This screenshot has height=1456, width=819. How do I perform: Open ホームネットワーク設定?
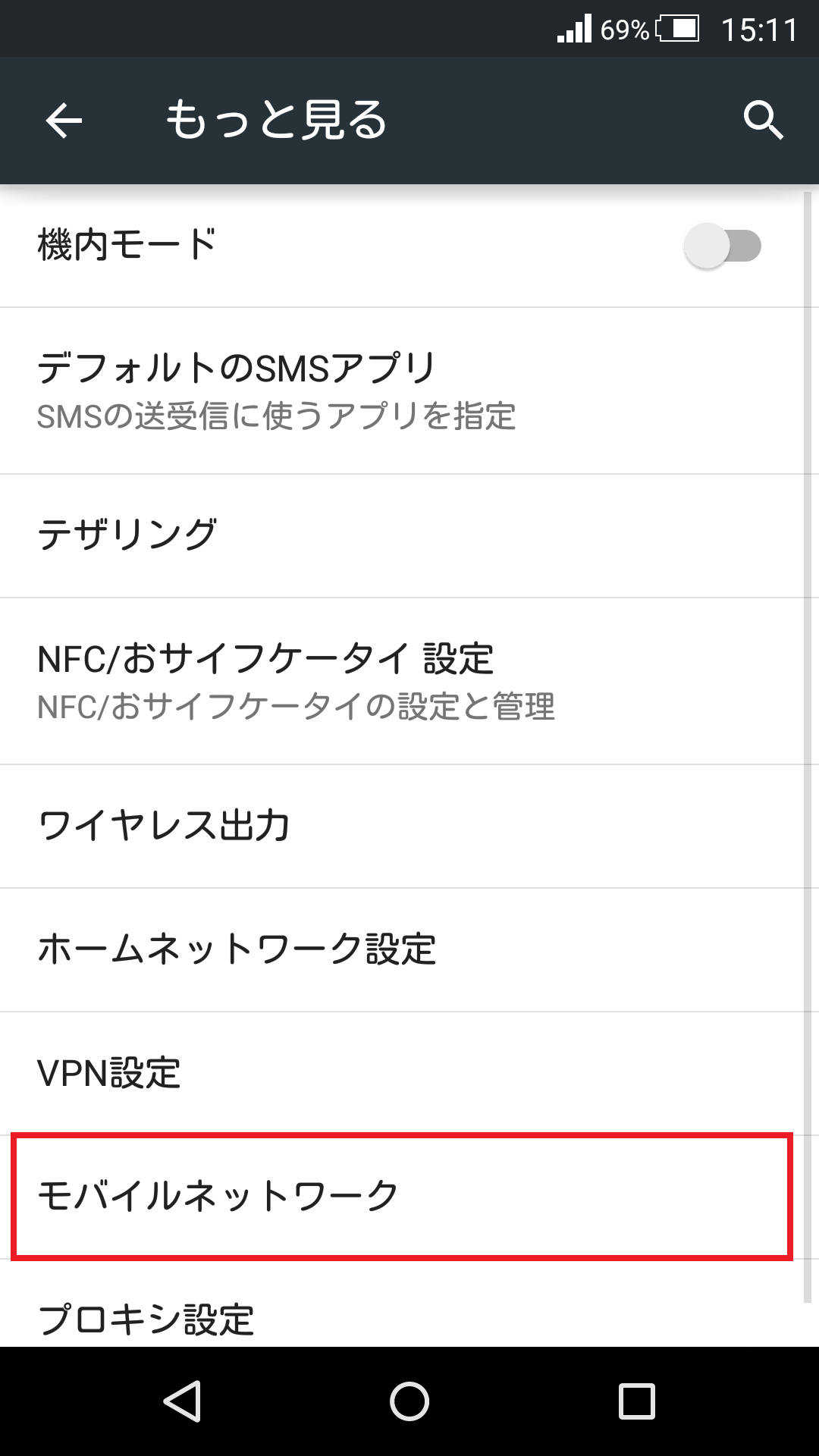[x=402, y=949]
